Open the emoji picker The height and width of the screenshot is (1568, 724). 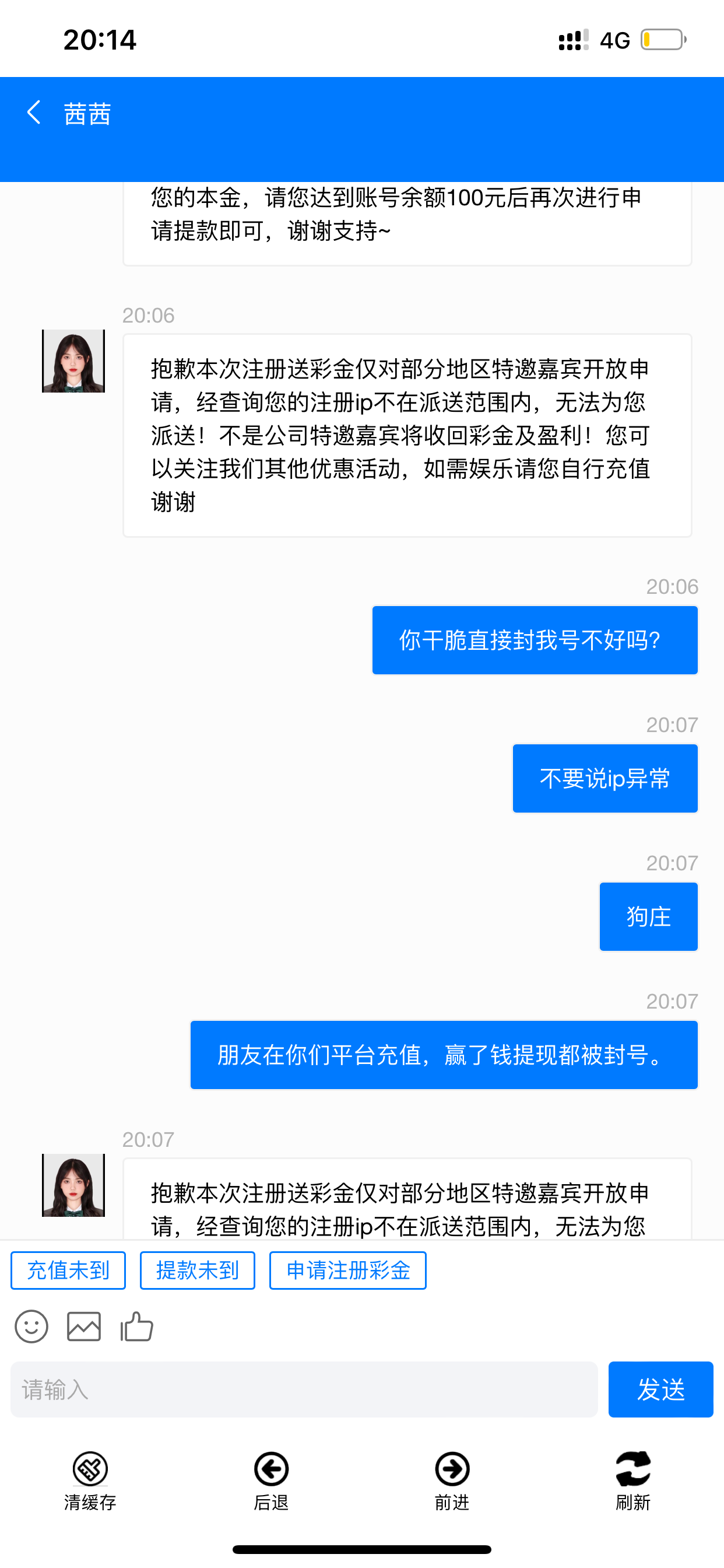tap(31, 1326)
